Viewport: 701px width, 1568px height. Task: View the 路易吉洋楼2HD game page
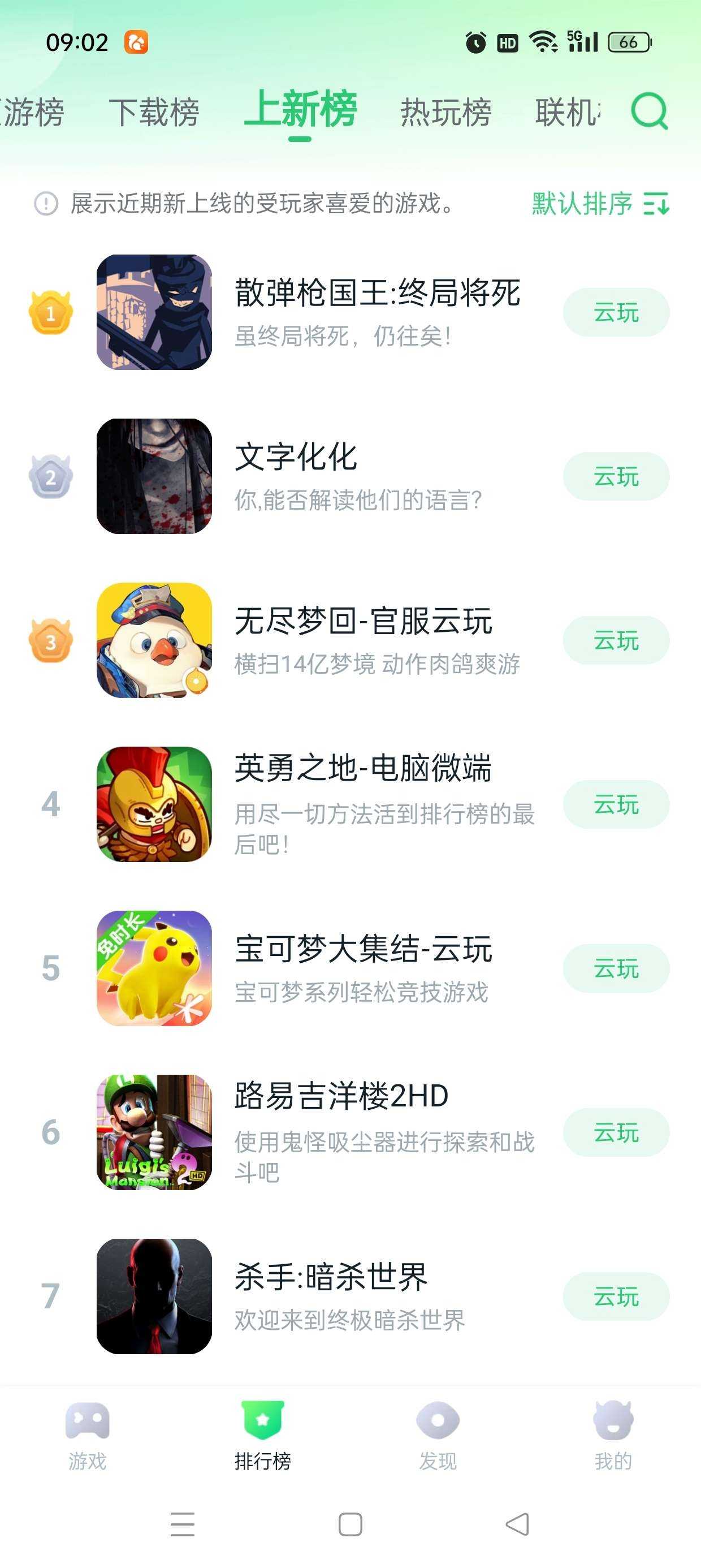(x=341, y=1096)
